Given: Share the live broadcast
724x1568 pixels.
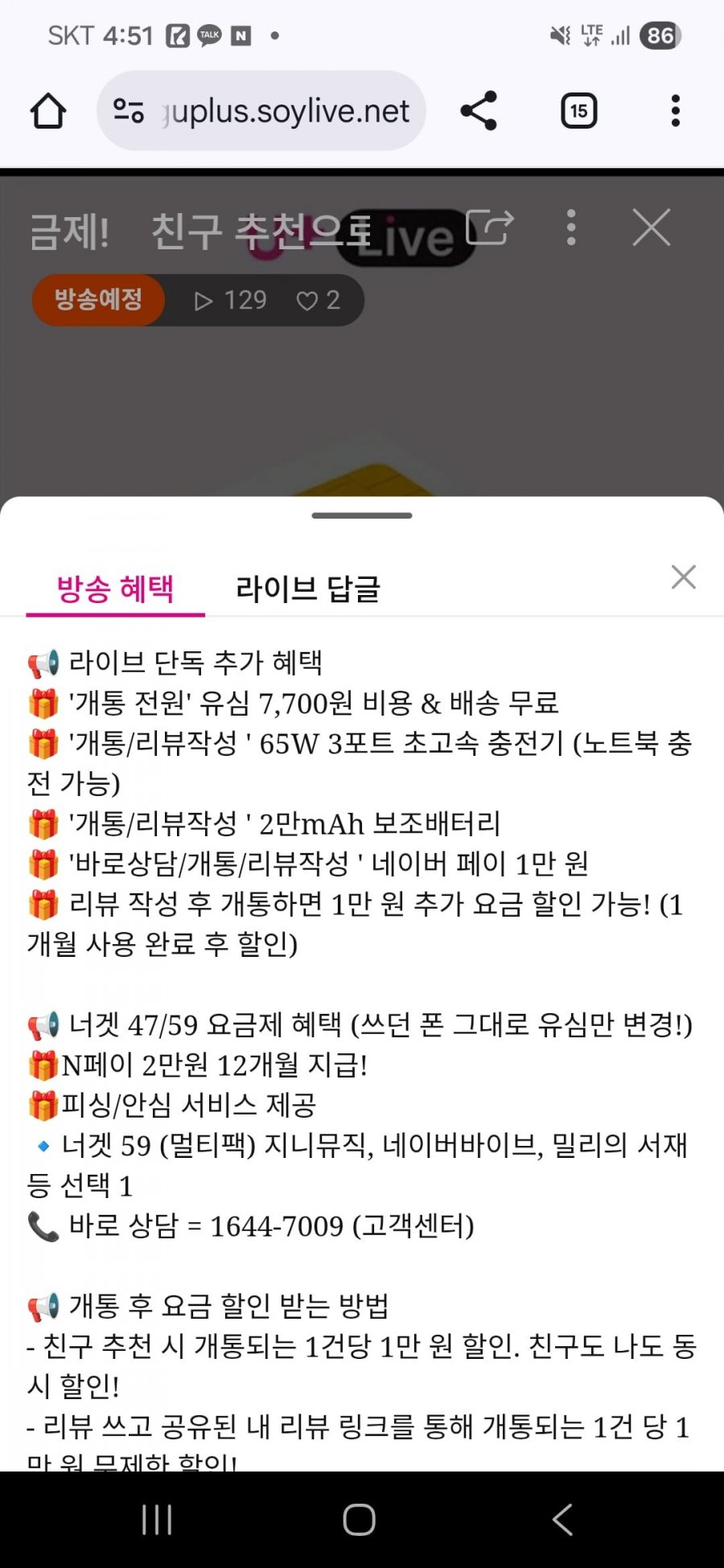Looking at the screenshot, I should [x=489, y=228].
